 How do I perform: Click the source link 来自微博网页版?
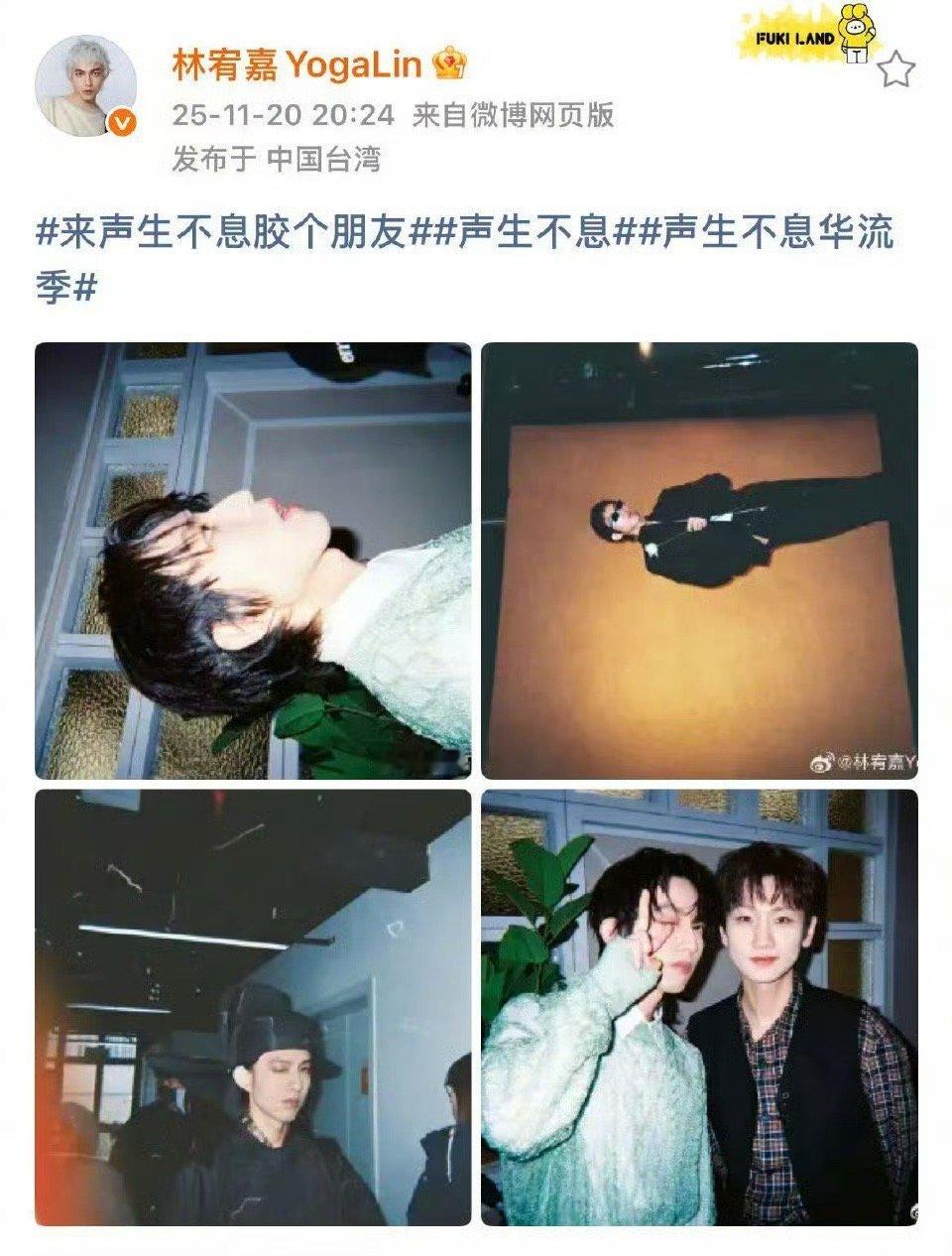[x=513, y=115]
